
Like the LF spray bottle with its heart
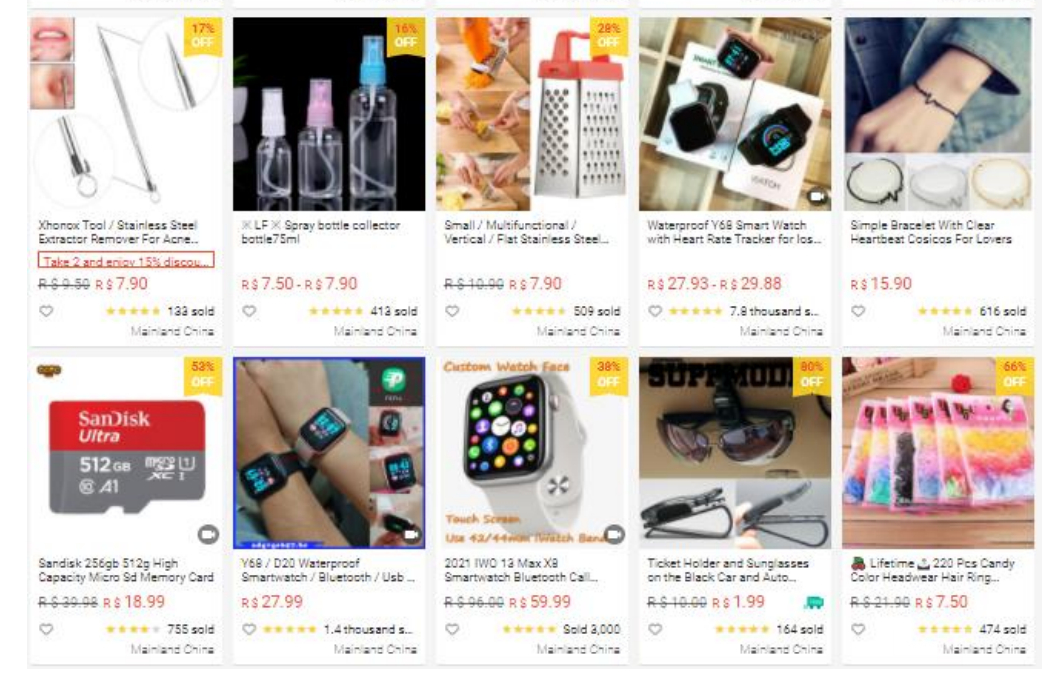point(249,311)
